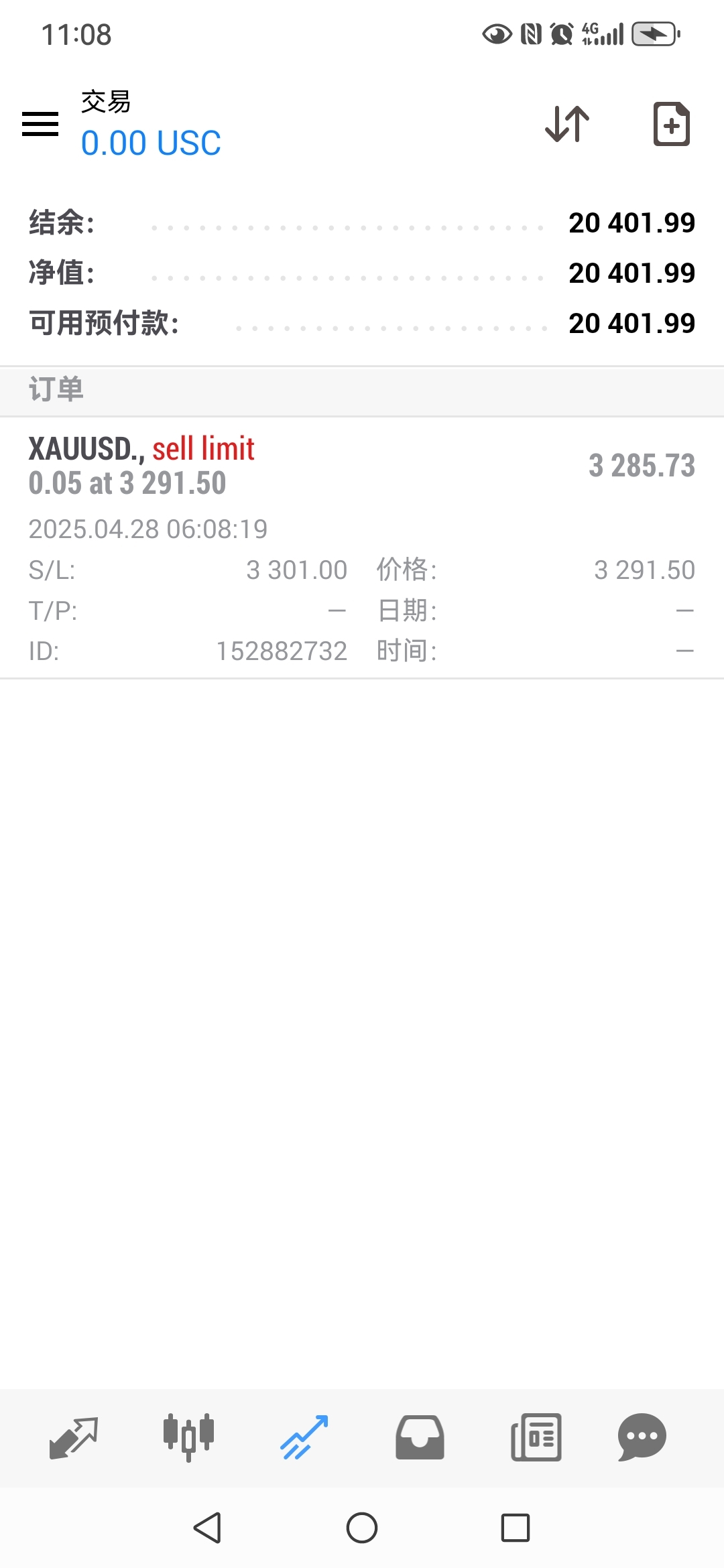Open the Messages chat tab
The image size is (724, 1568).
coord(642,1437)
